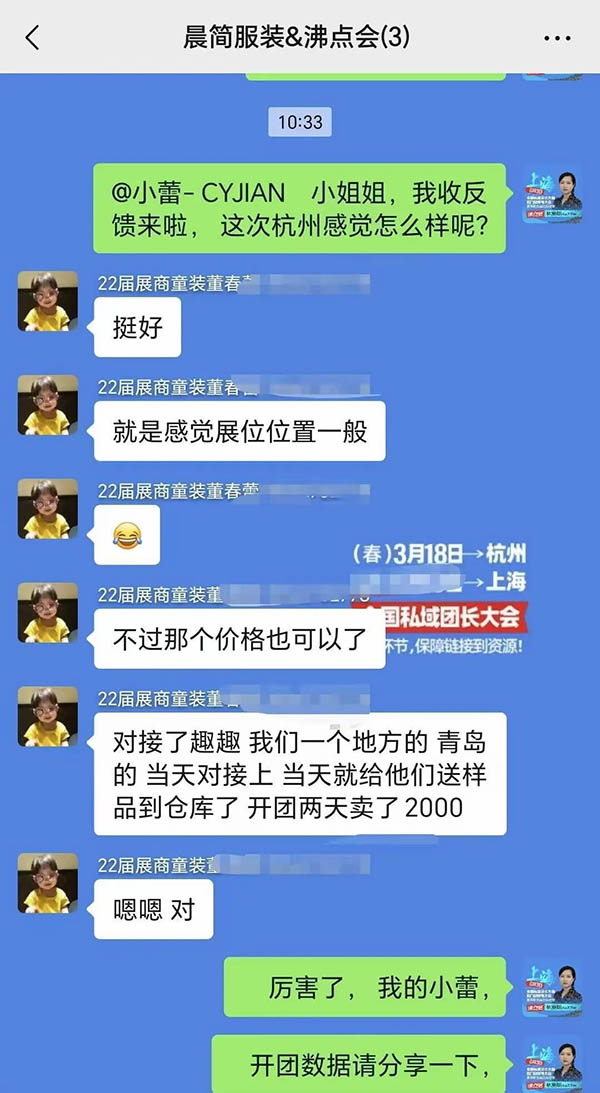
Task: Open avatar next to the 嗯嗯 对 message
Action: (48, 883)
